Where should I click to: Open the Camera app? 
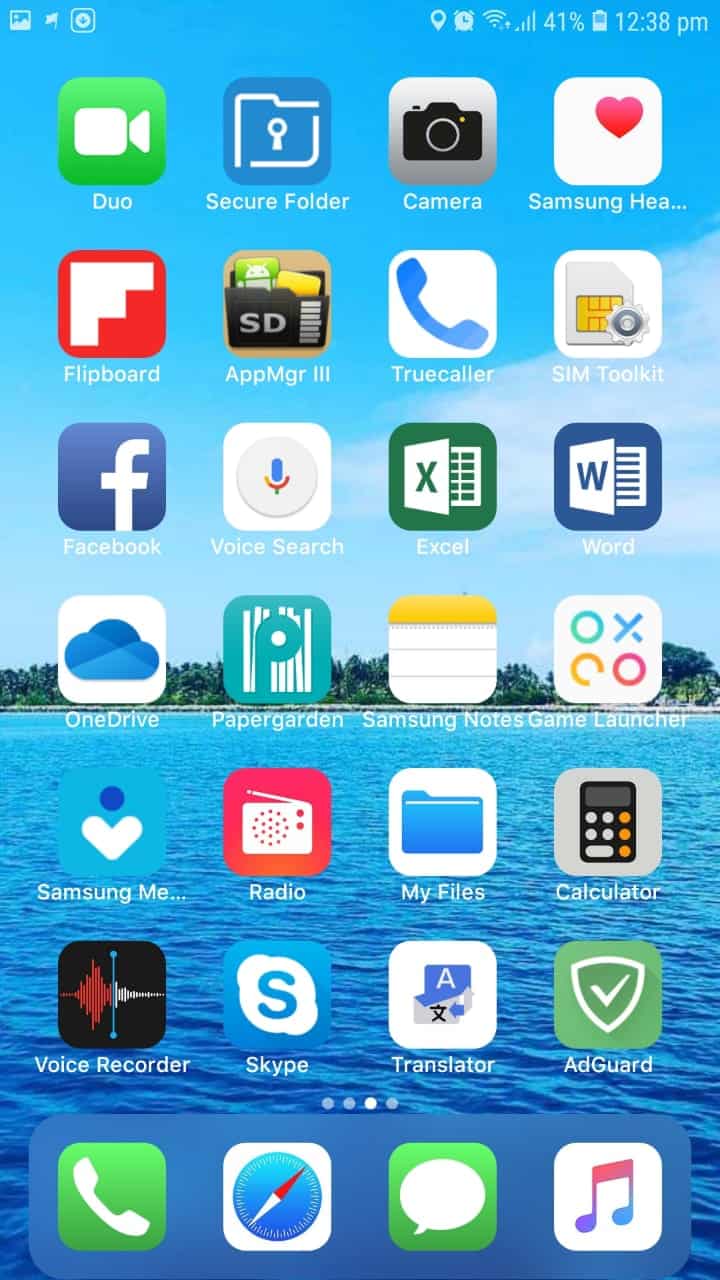point(442,131)
